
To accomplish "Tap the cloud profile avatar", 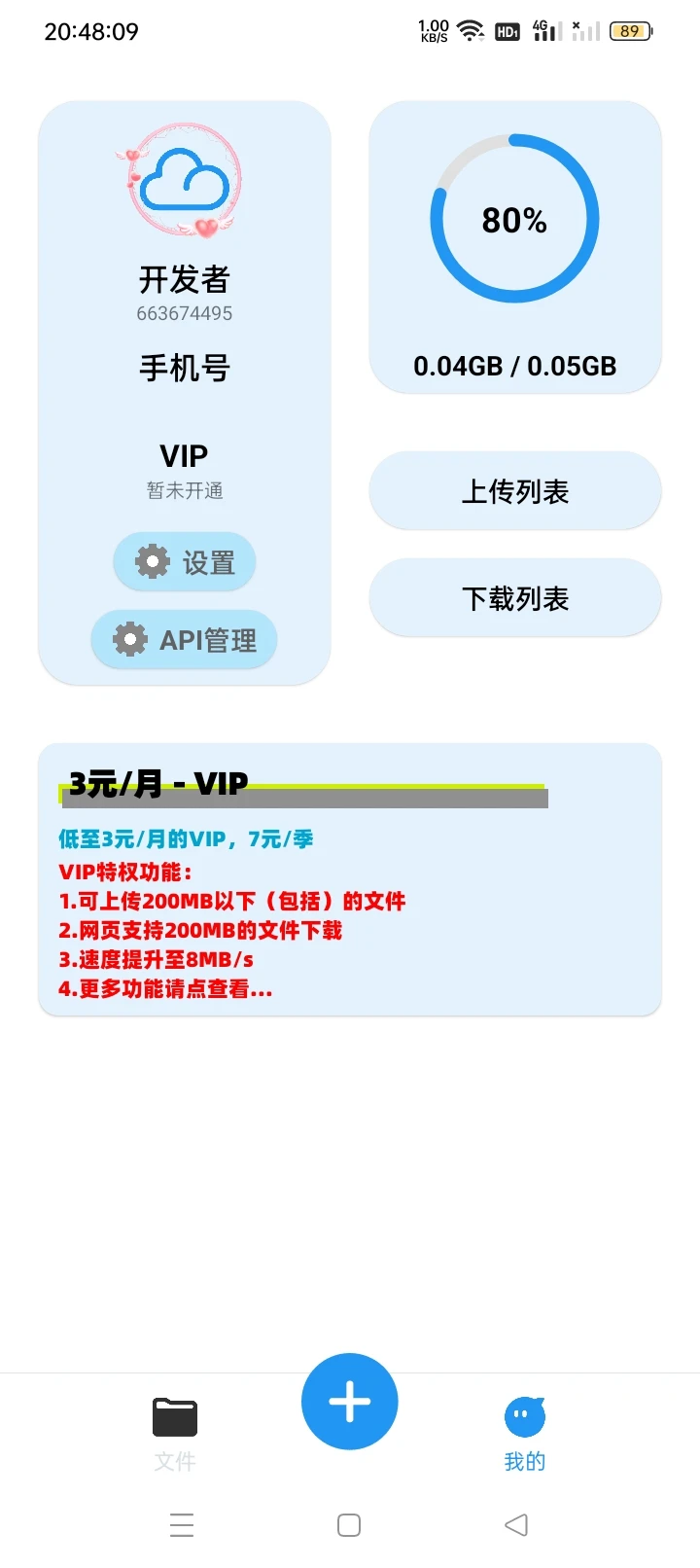I will coord(185,182).
